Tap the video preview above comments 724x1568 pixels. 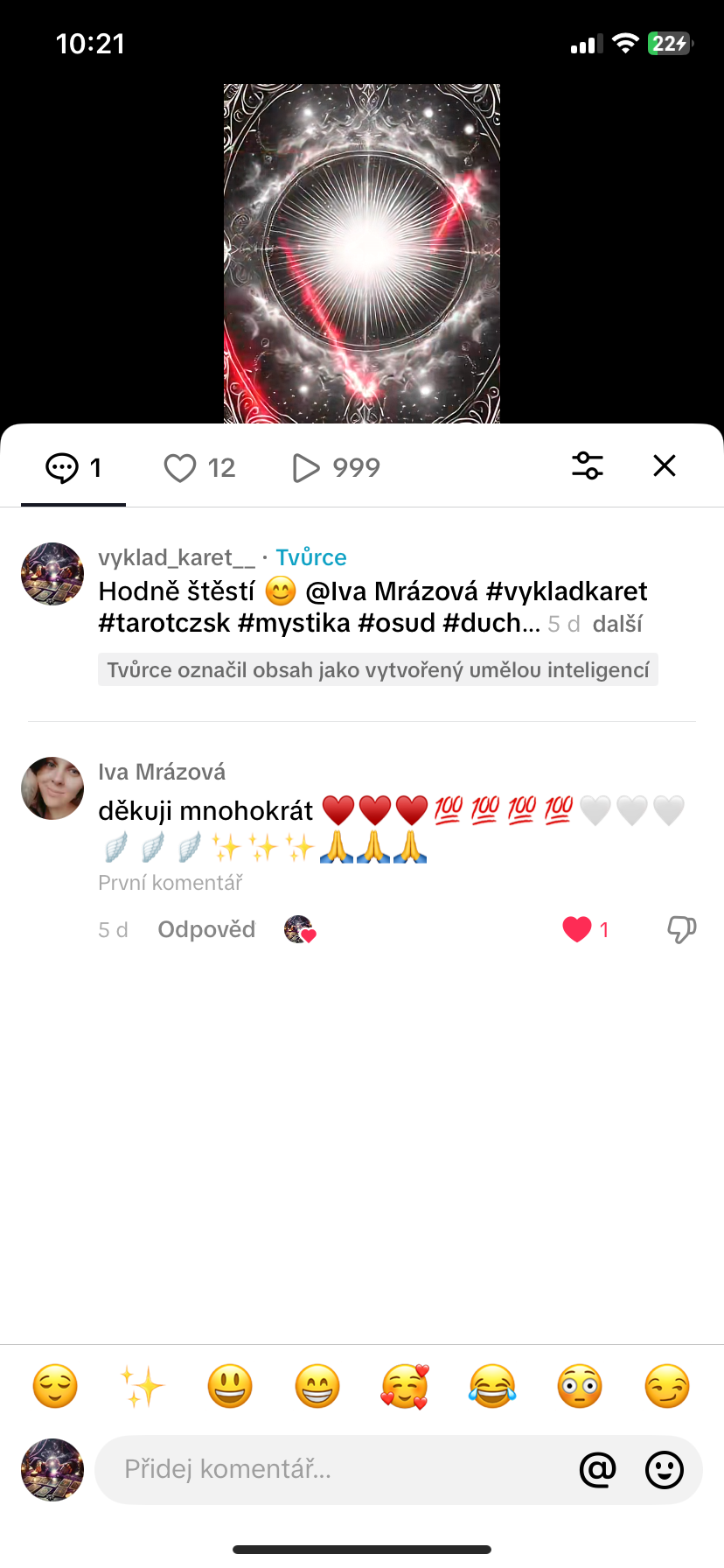click(x=362, y=254)
